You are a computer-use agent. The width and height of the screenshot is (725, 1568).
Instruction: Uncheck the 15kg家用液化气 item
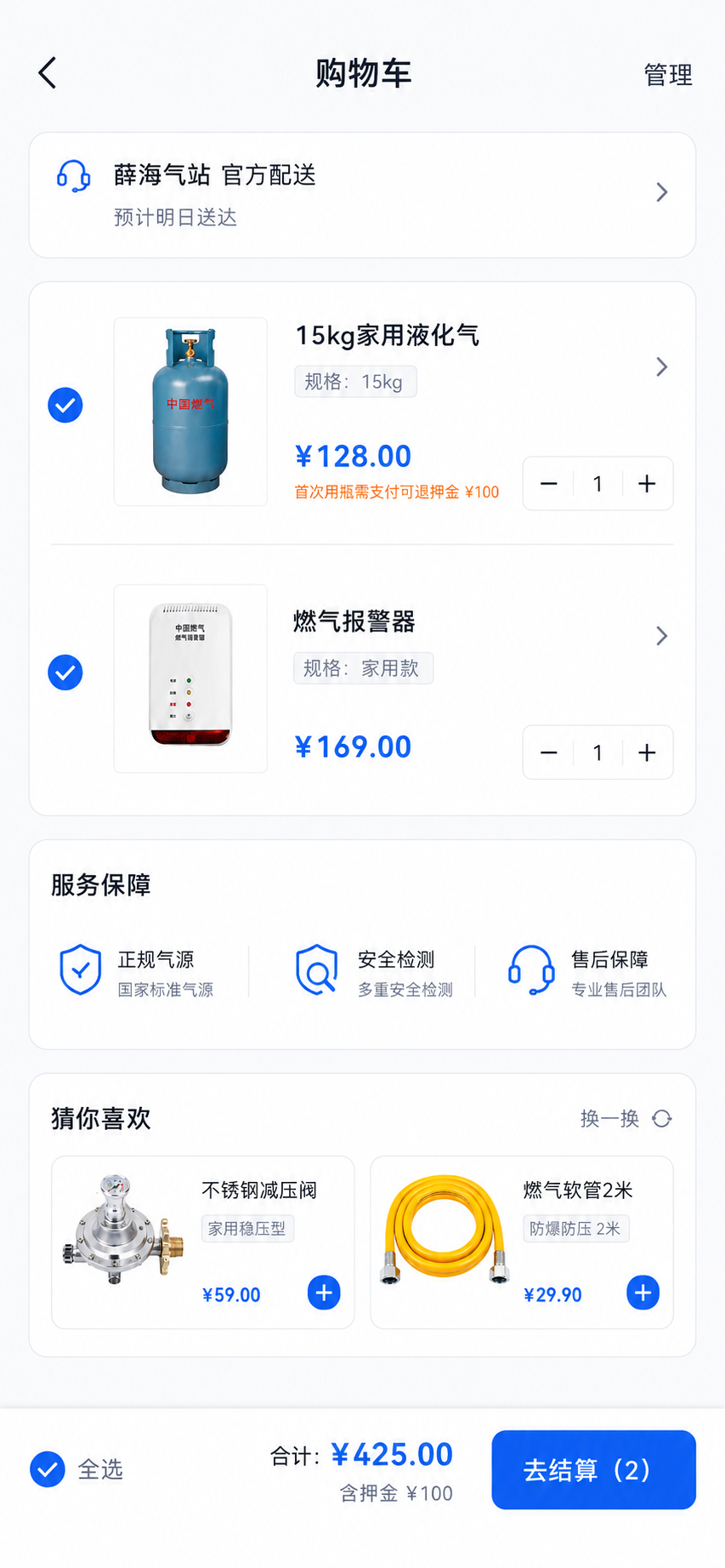pos(65,405)
